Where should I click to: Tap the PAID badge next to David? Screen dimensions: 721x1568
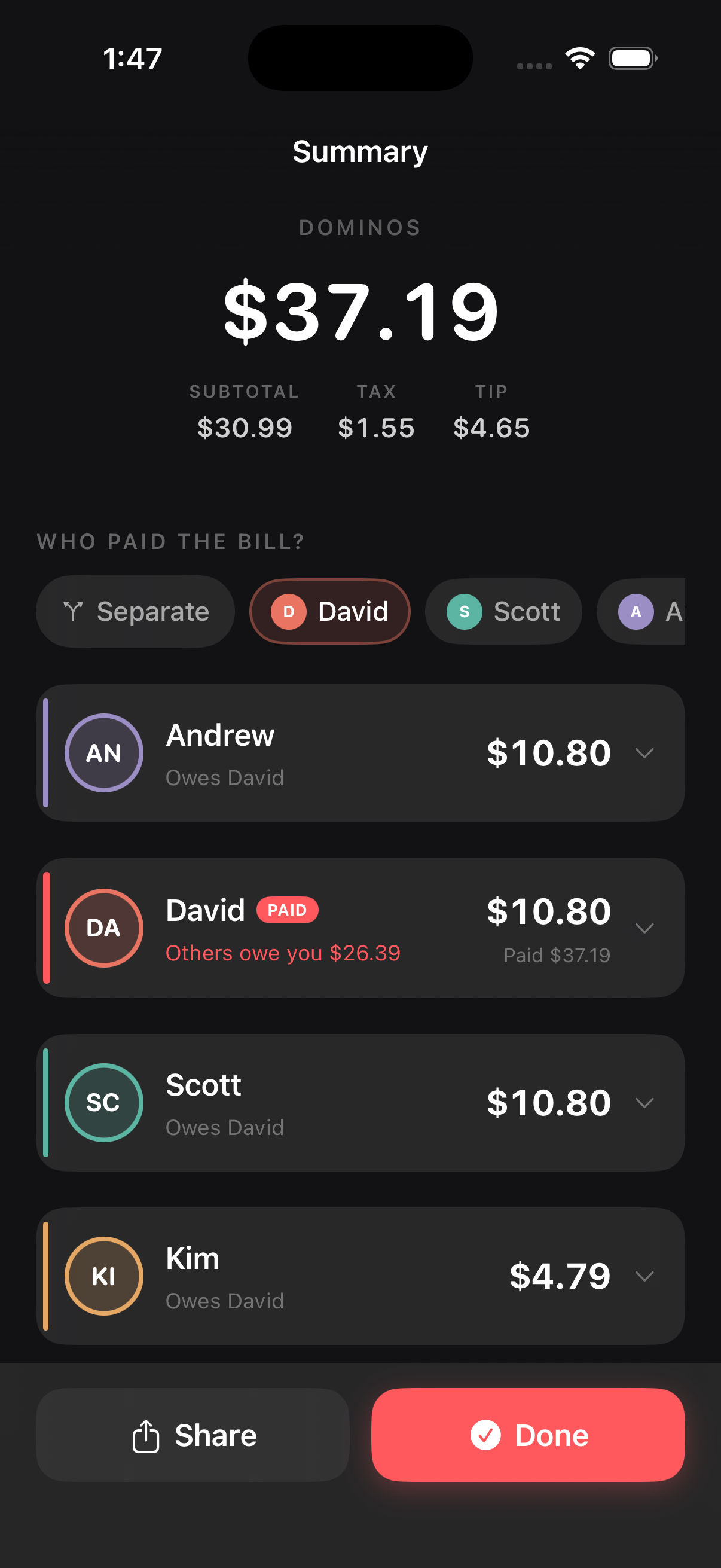pos(288,910)
